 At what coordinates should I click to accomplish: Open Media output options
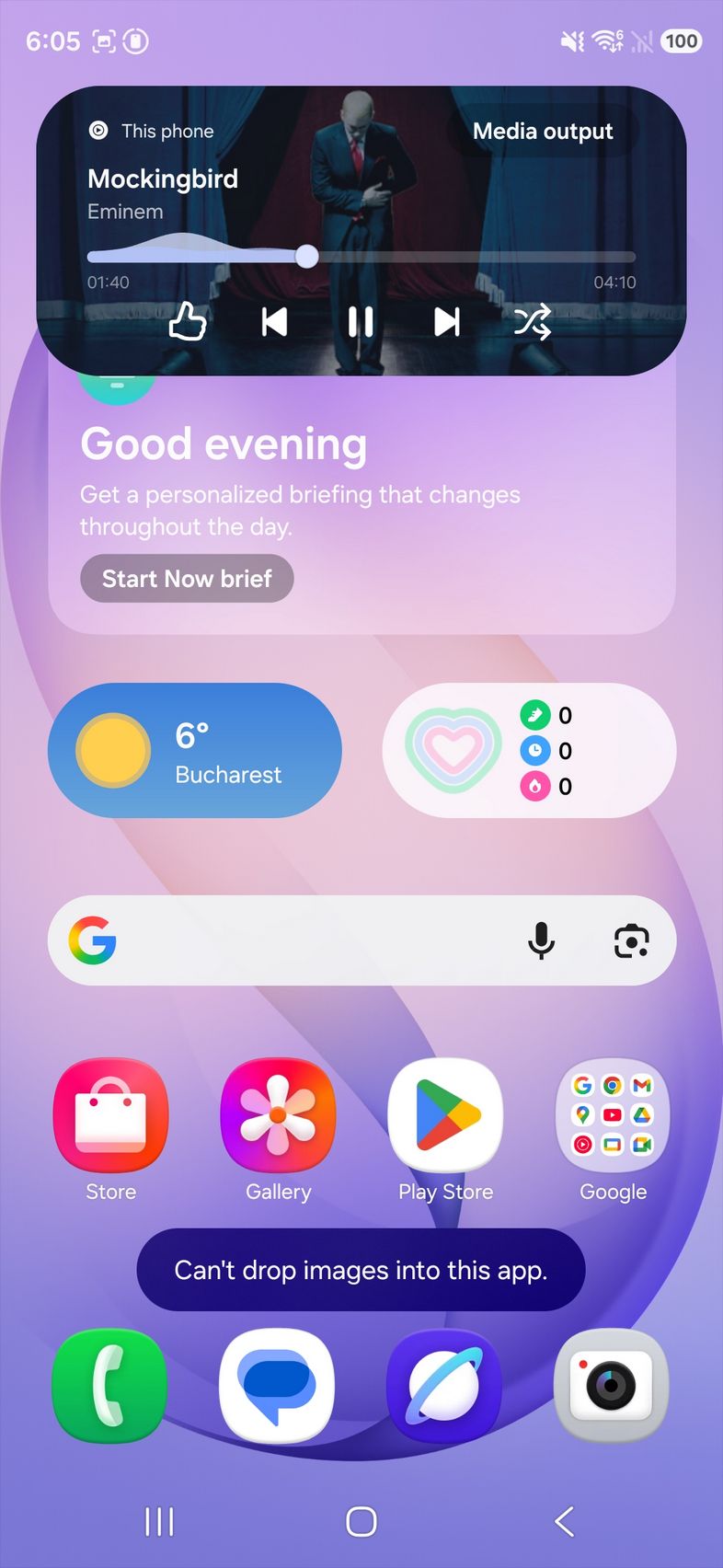tap(542, 132)
